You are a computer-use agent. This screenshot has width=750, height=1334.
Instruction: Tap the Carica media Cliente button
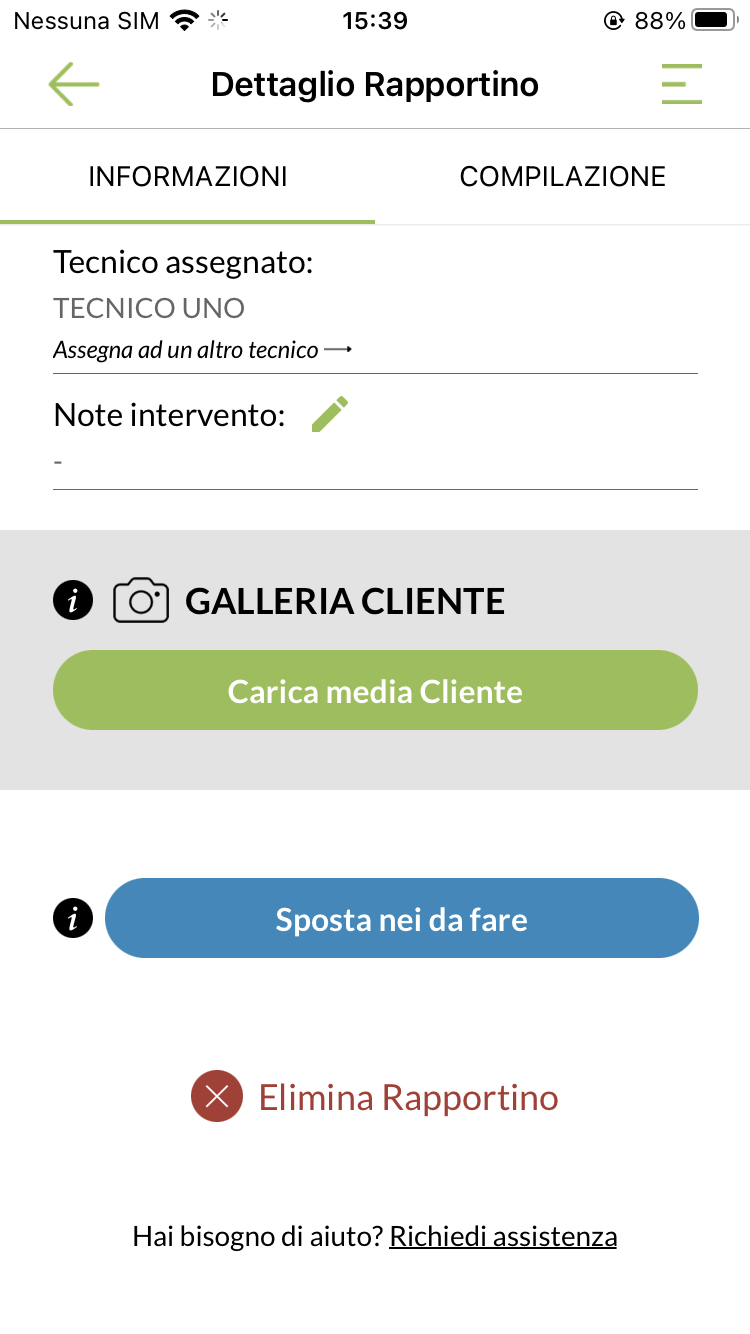375,691
